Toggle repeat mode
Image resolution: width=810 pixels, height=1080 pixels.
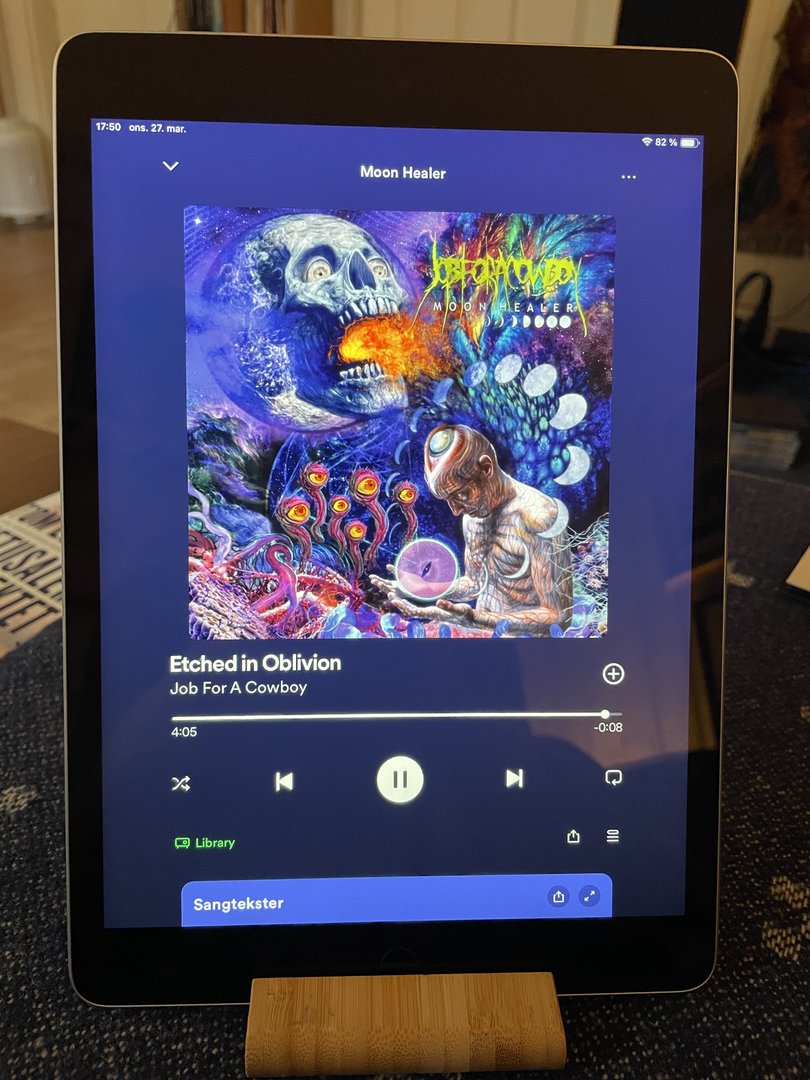click(x=613, y=777)
